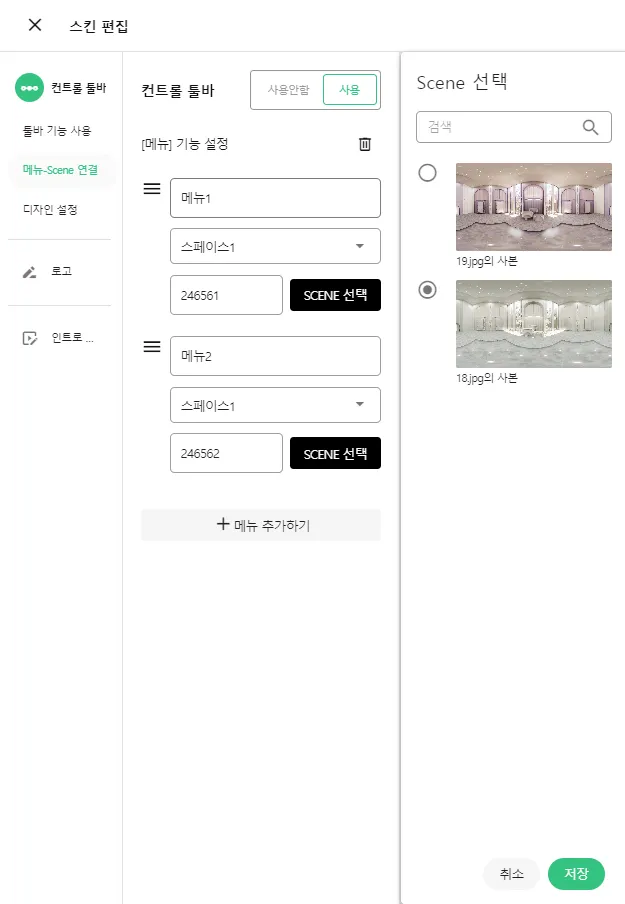The width and height of the screenshot is (625, 904).
Task: Set control toolbar to 사용
Action: pos(349,90)
